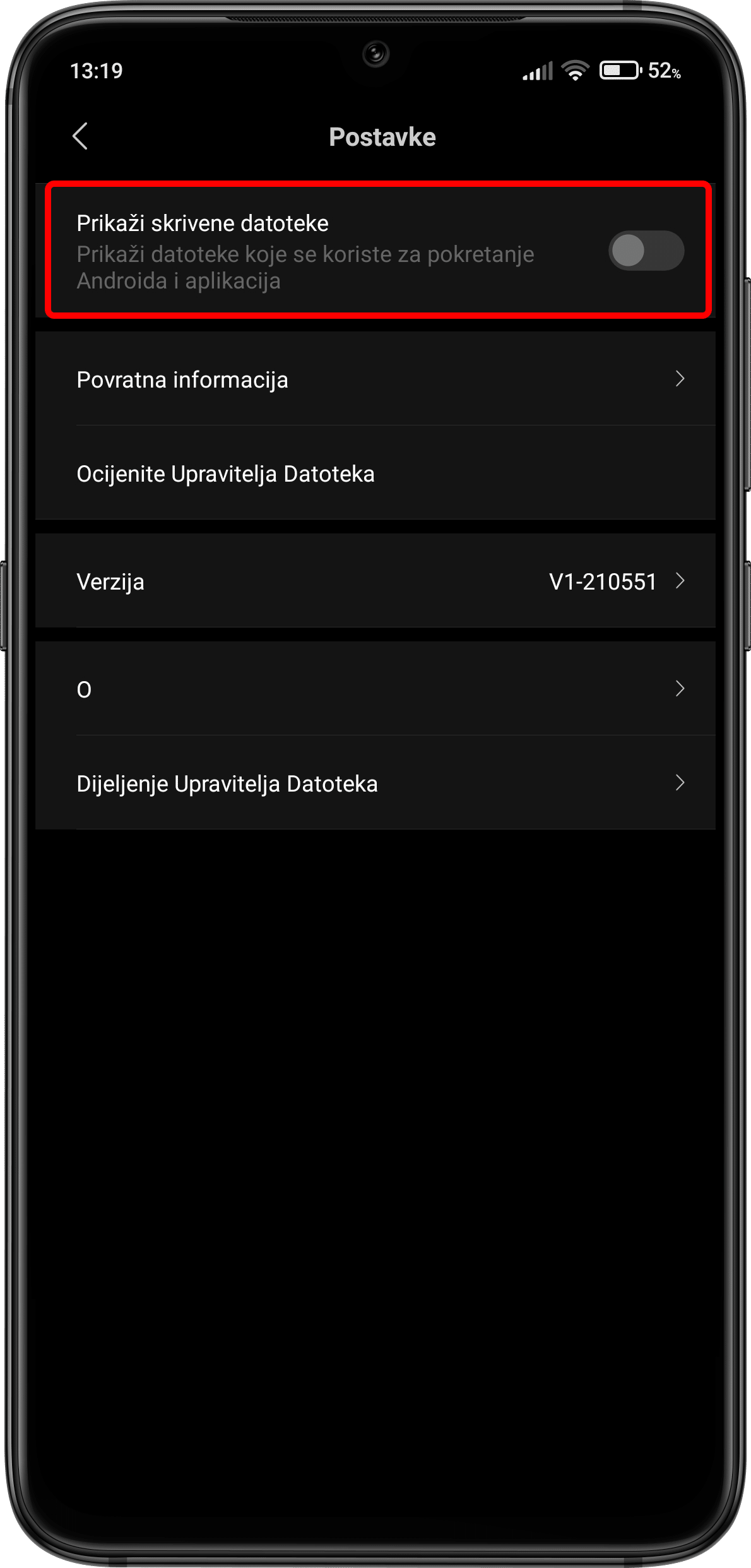751x1568 pixels.
Task: Click the battery indicator icon
Action: pyautogui.click(x=622, y=71)
